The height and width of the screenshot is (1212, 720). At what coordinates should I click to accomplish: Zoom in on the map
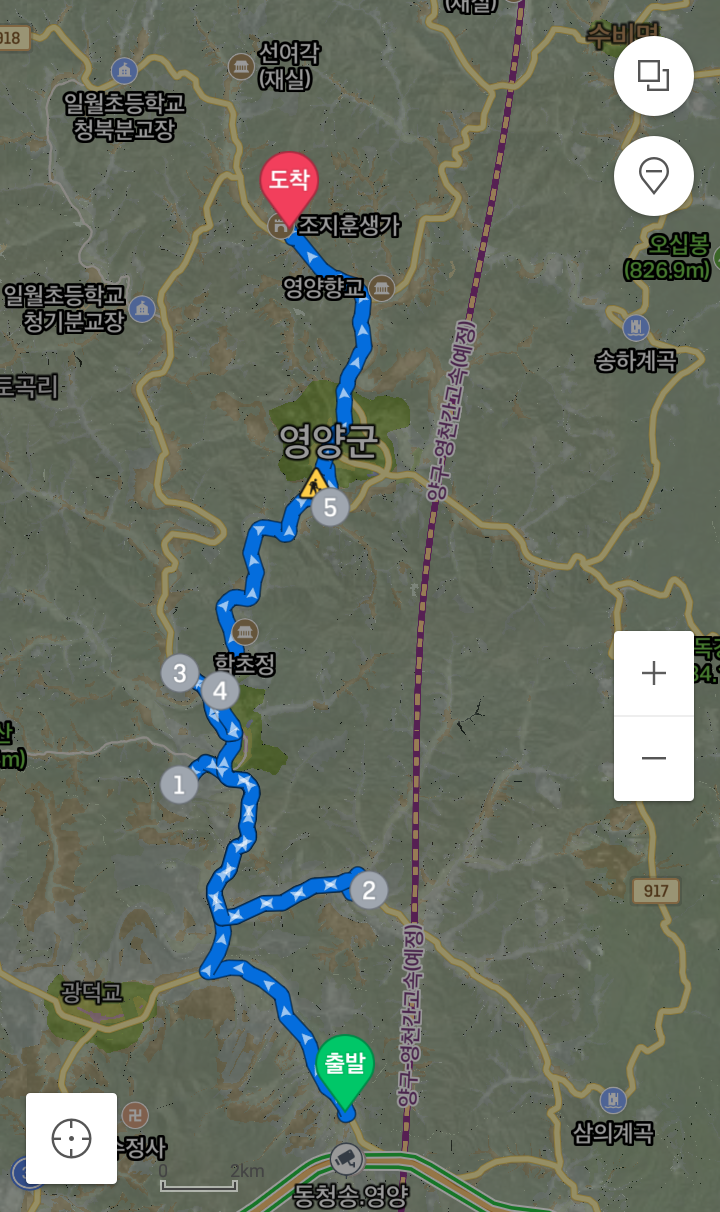(654, 673)
